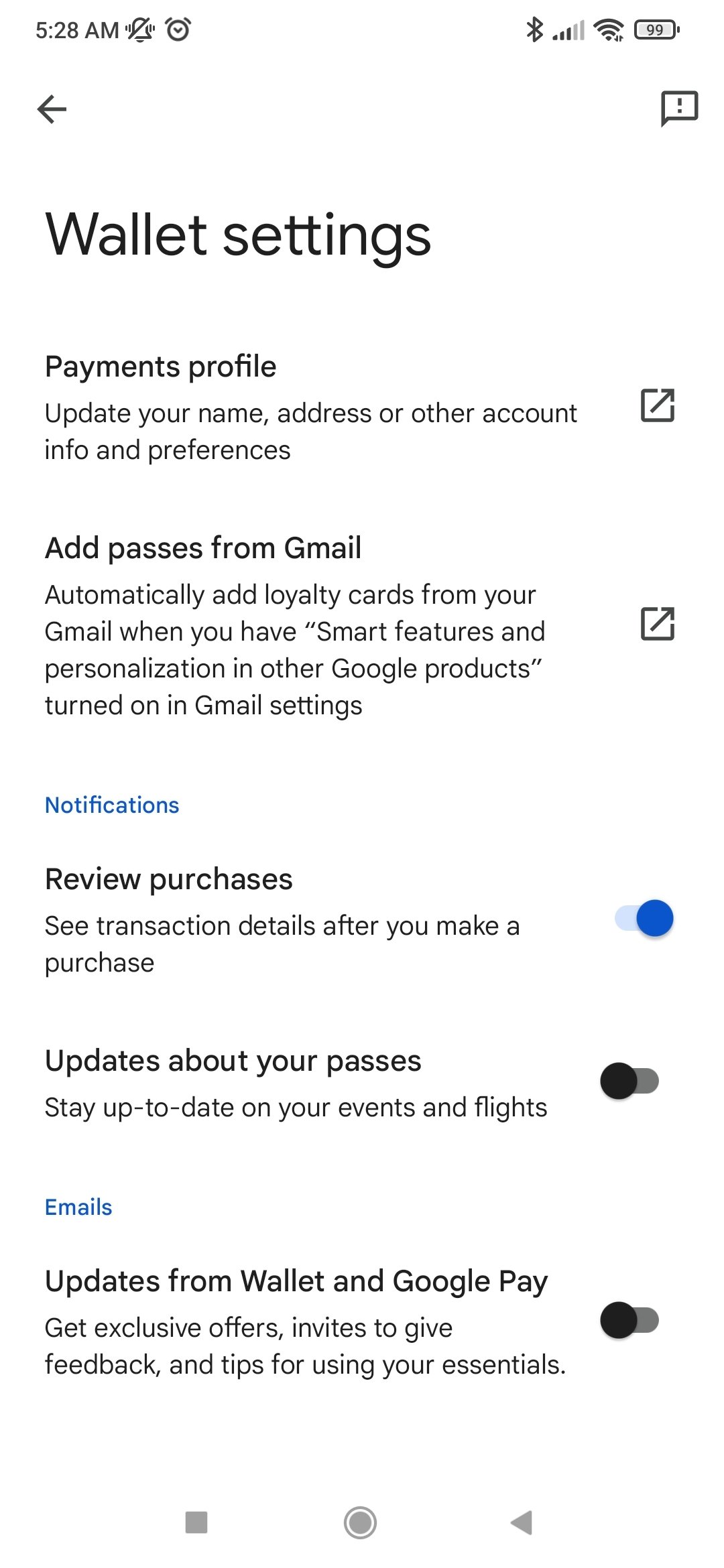
Task: Open Add passes from Gmail
Action: tap(362, 625)
